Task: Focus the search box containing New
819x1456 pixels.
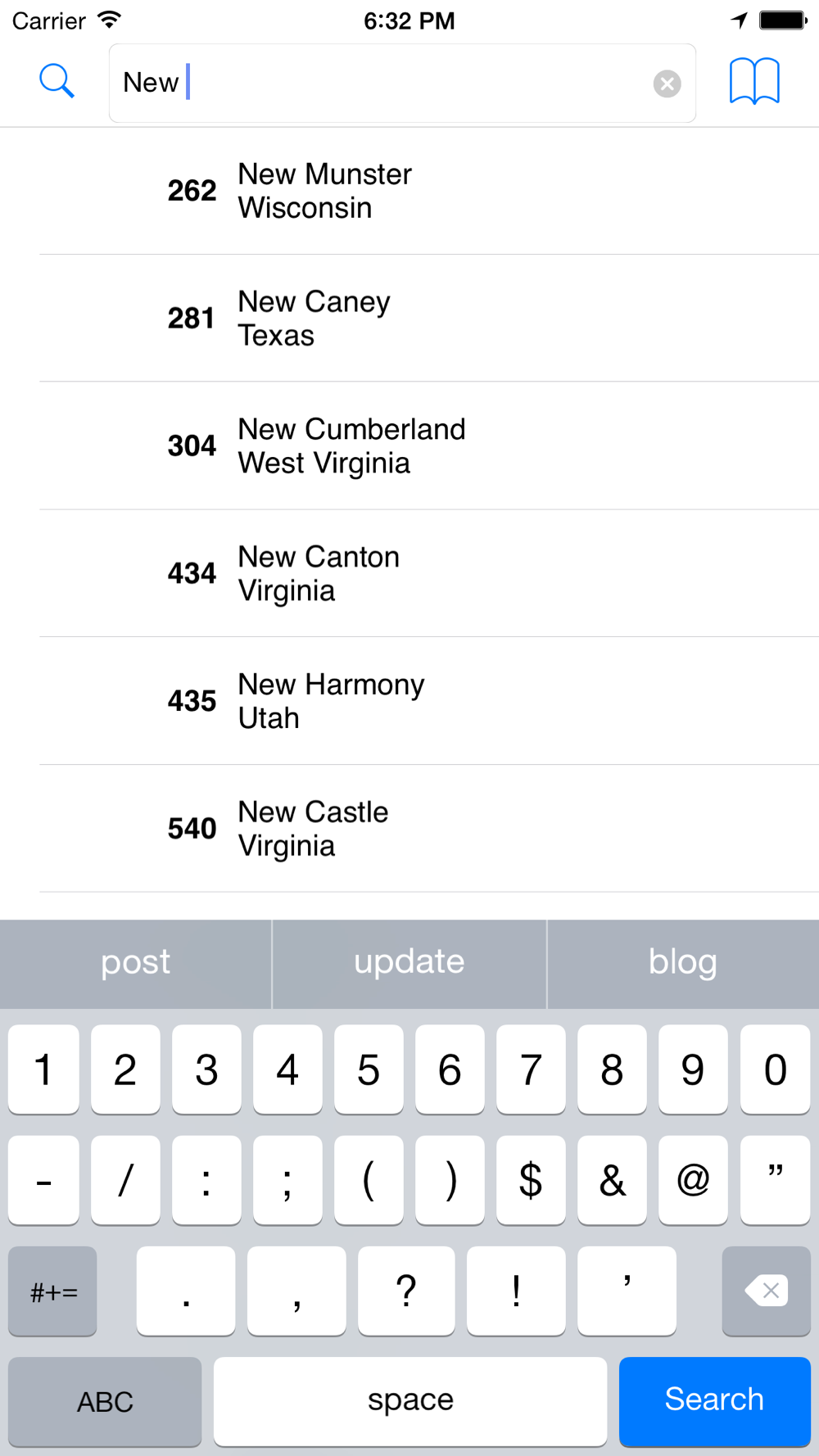Action: click(x=402, y=84)
